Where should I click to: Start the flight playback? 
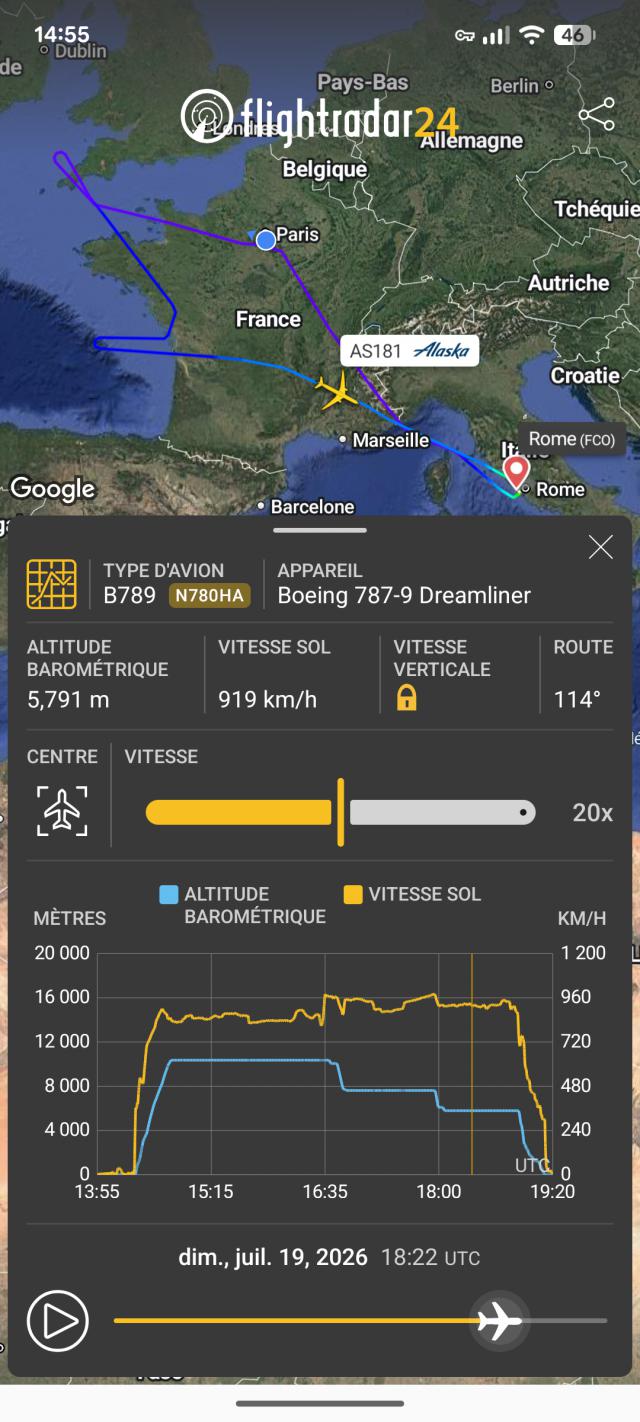tap(58, 1321)
